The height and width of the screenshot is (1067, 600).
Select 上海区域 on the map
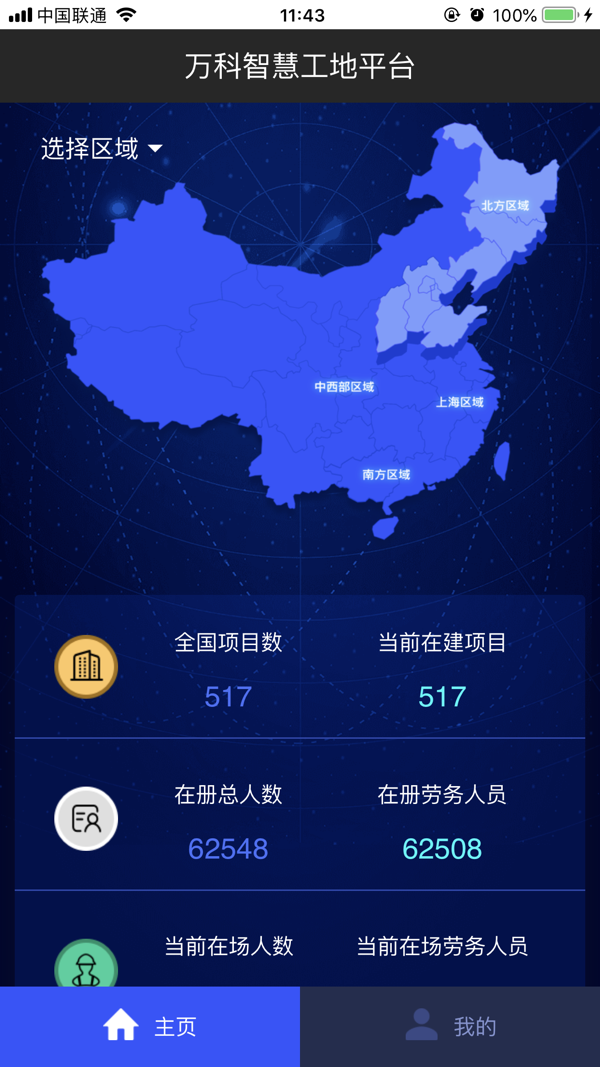(x=459, y=402)
